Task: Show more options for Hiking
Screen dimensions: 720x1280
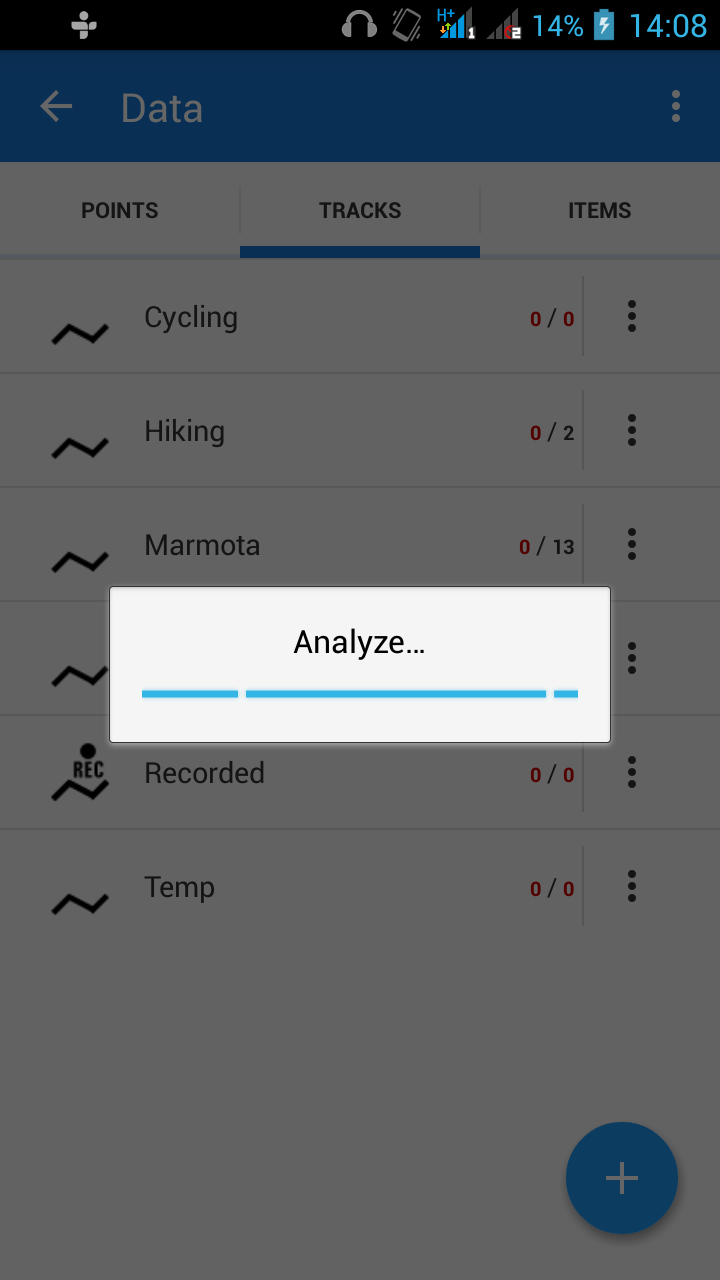Action: click(x=632, y=431)
